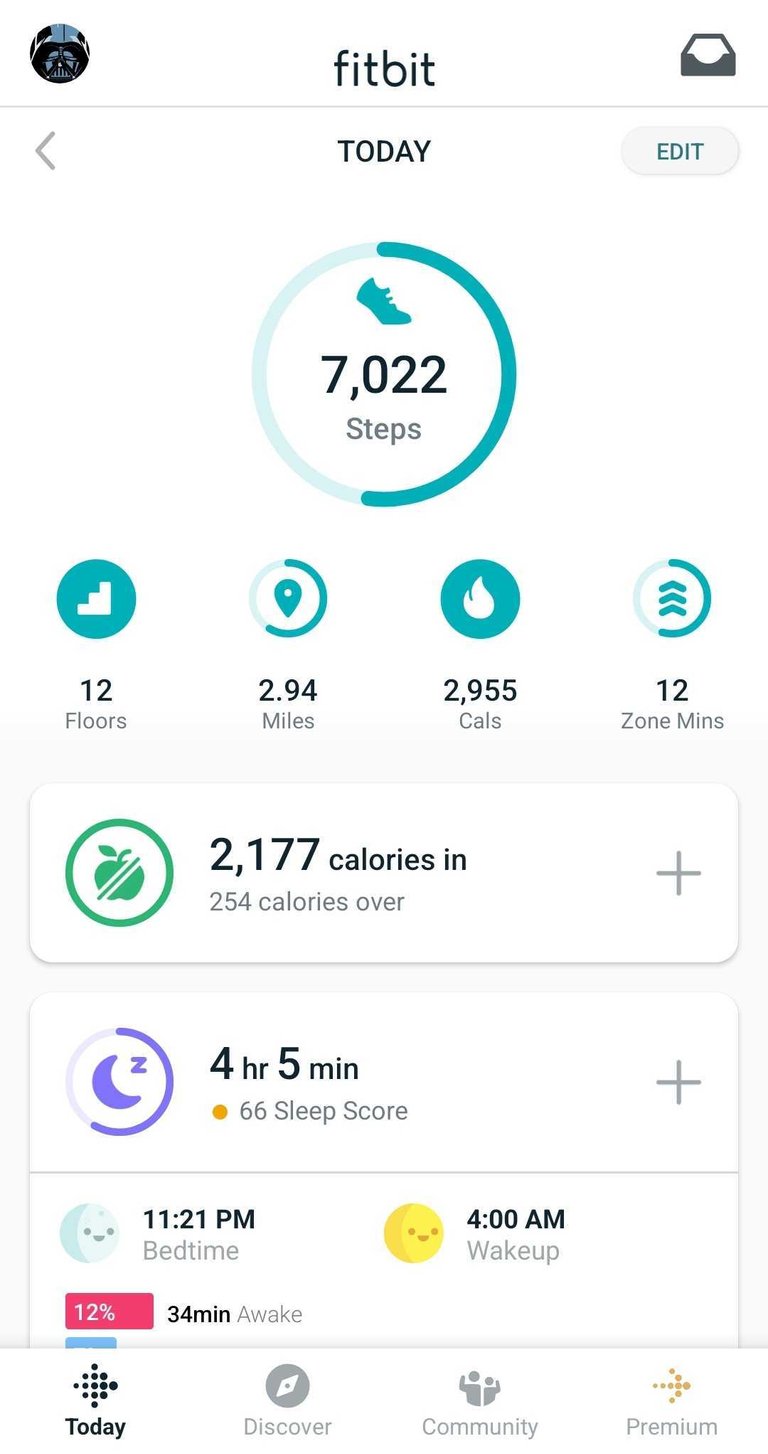
Task: Switch to the Discover tab
Action: pyautogui.click(x=288, y=1402)
